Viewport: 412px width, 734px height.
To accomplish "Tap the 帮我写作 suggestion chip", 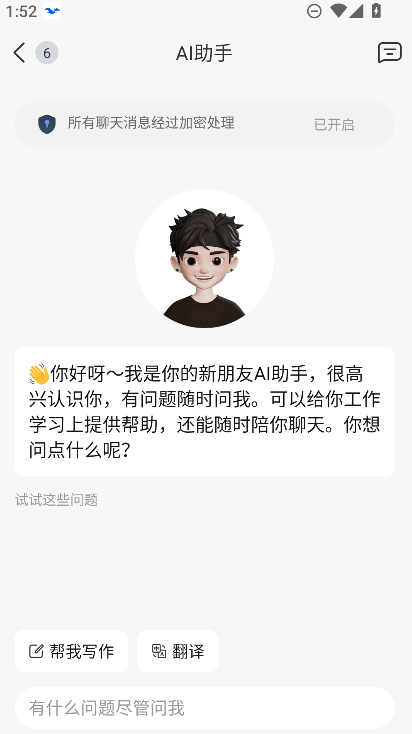I will [71, 651].
